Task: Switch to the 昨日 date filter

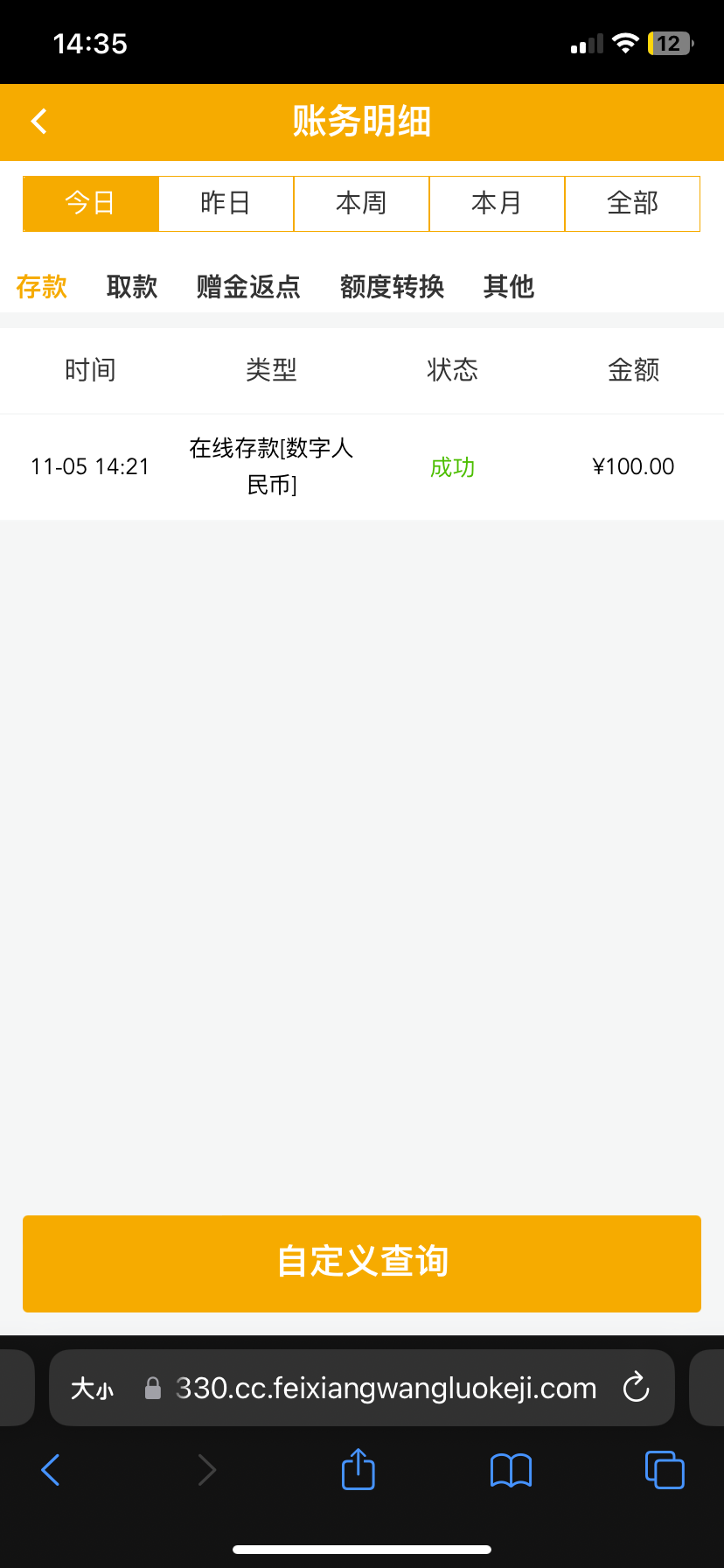Action: (226, 203)
